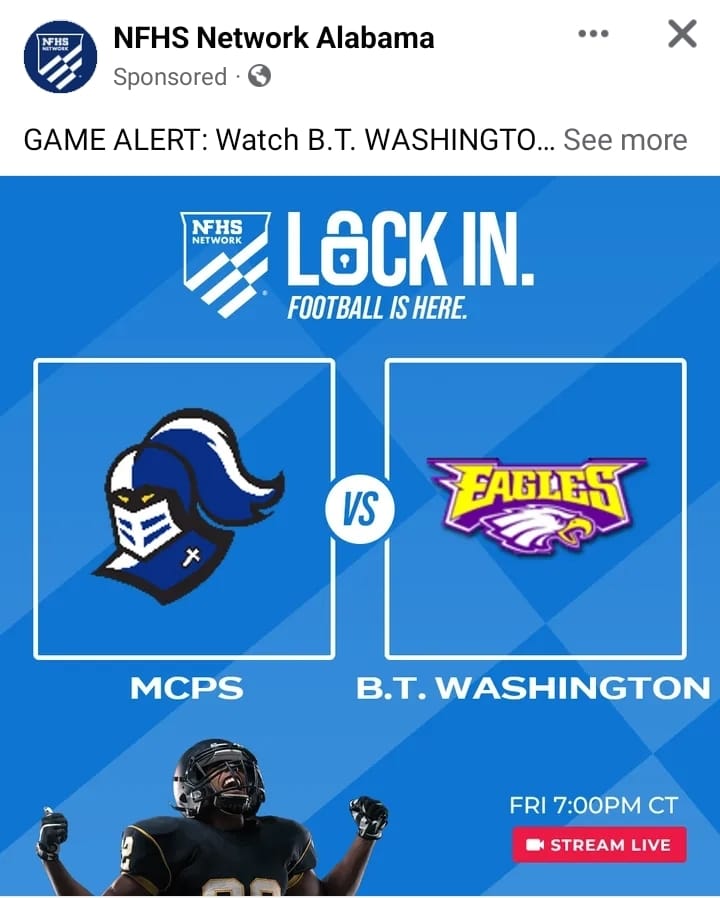
Task: Open NFHS Network Alabama profile picture
Action: coord(60,57)
